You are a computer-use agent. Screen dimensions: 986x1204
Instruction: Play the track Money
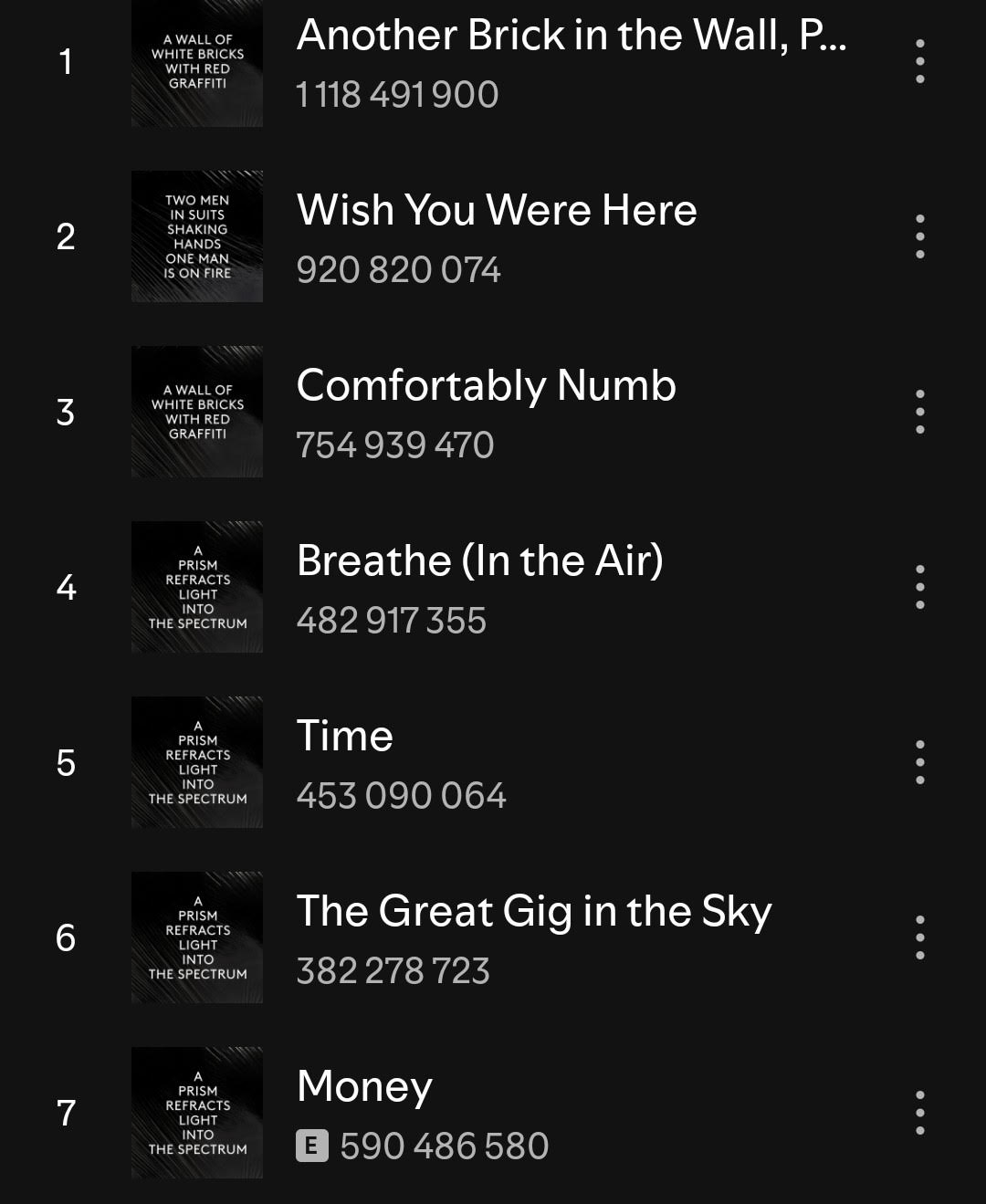point(364,1087)
